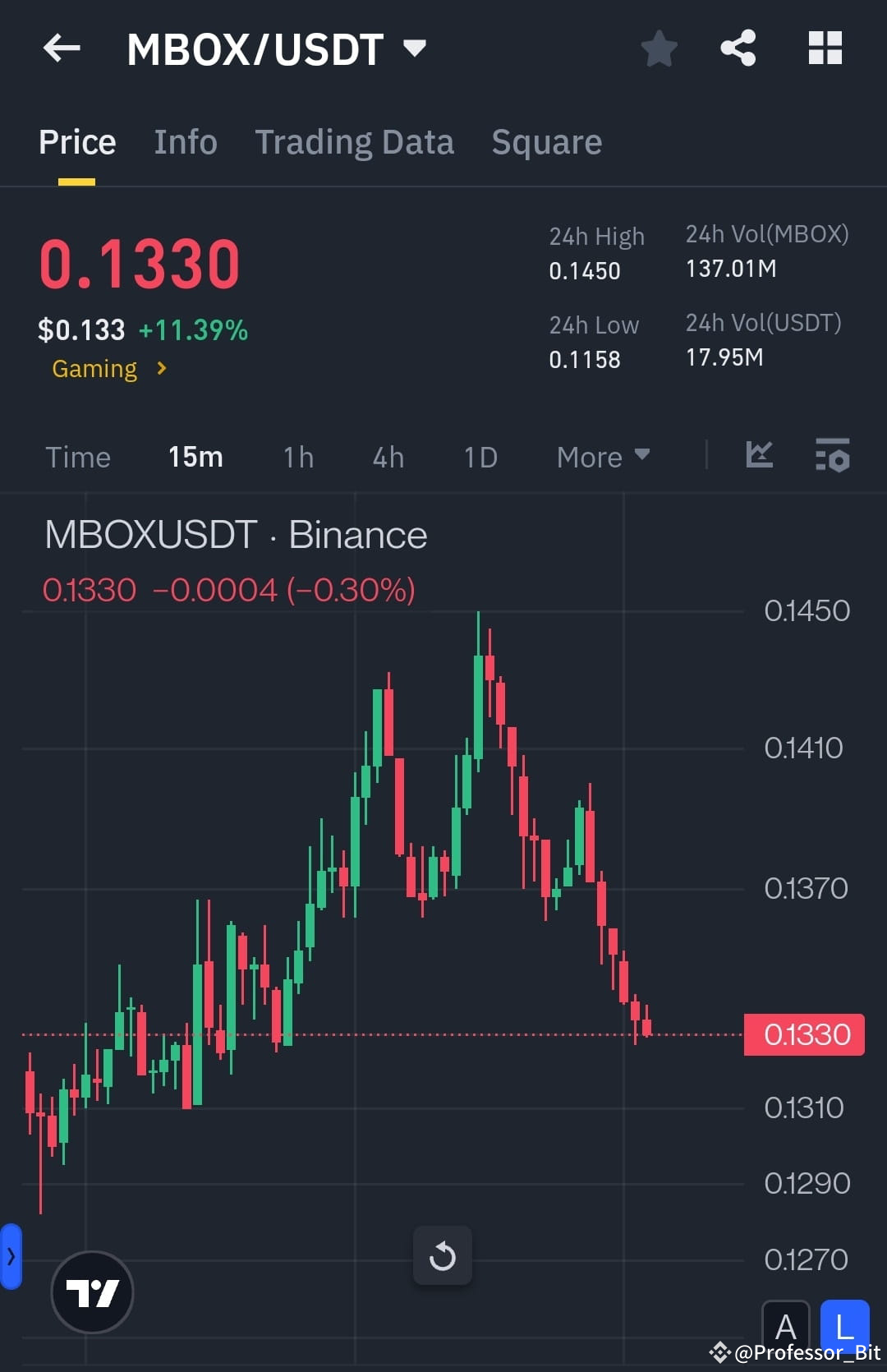Expand the More timeframes dropdown
The width and height of the screenshot is (887, 1372).
pyautogui.click(x=602, y=457)
